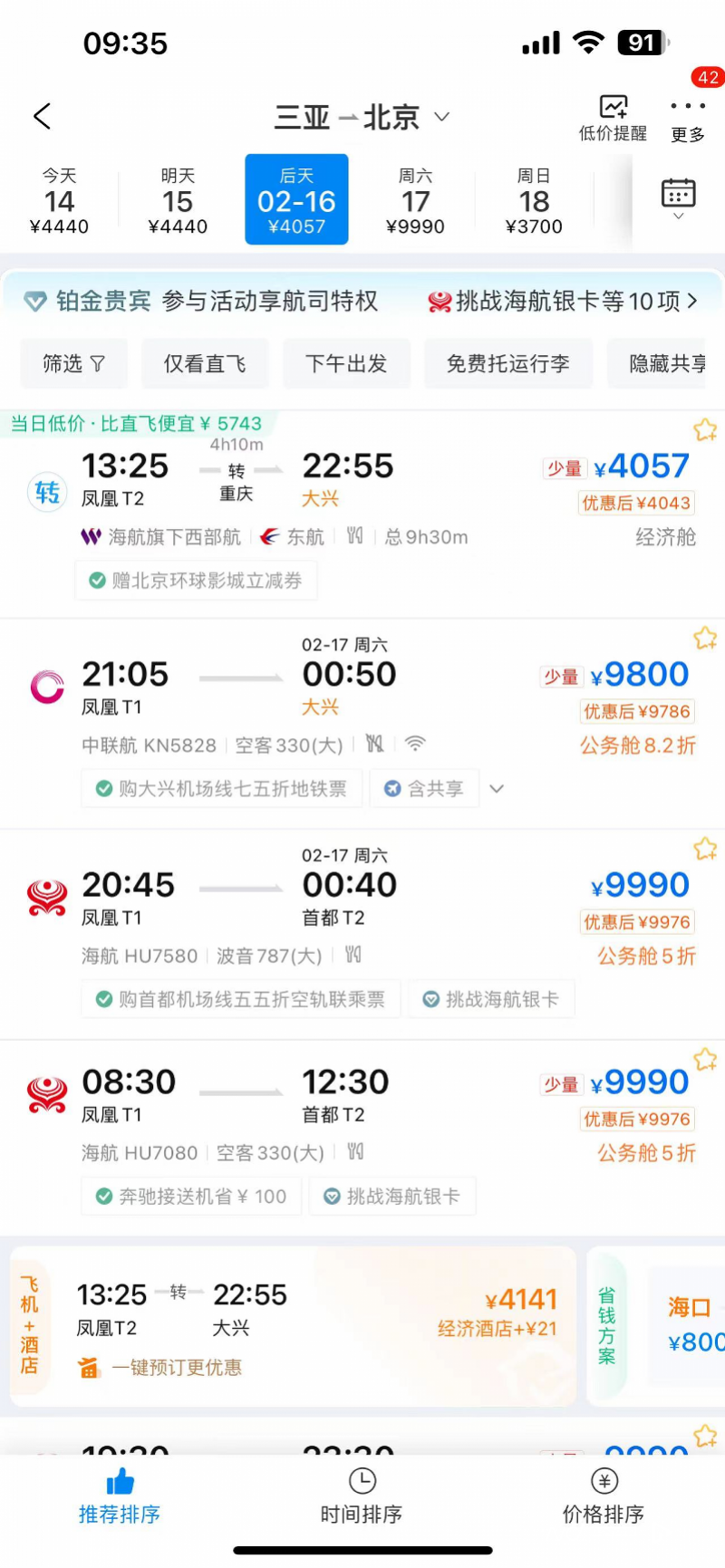Star the 13:25 凤凰T2 flight
Screen dimensions: 725x1568
705,429
